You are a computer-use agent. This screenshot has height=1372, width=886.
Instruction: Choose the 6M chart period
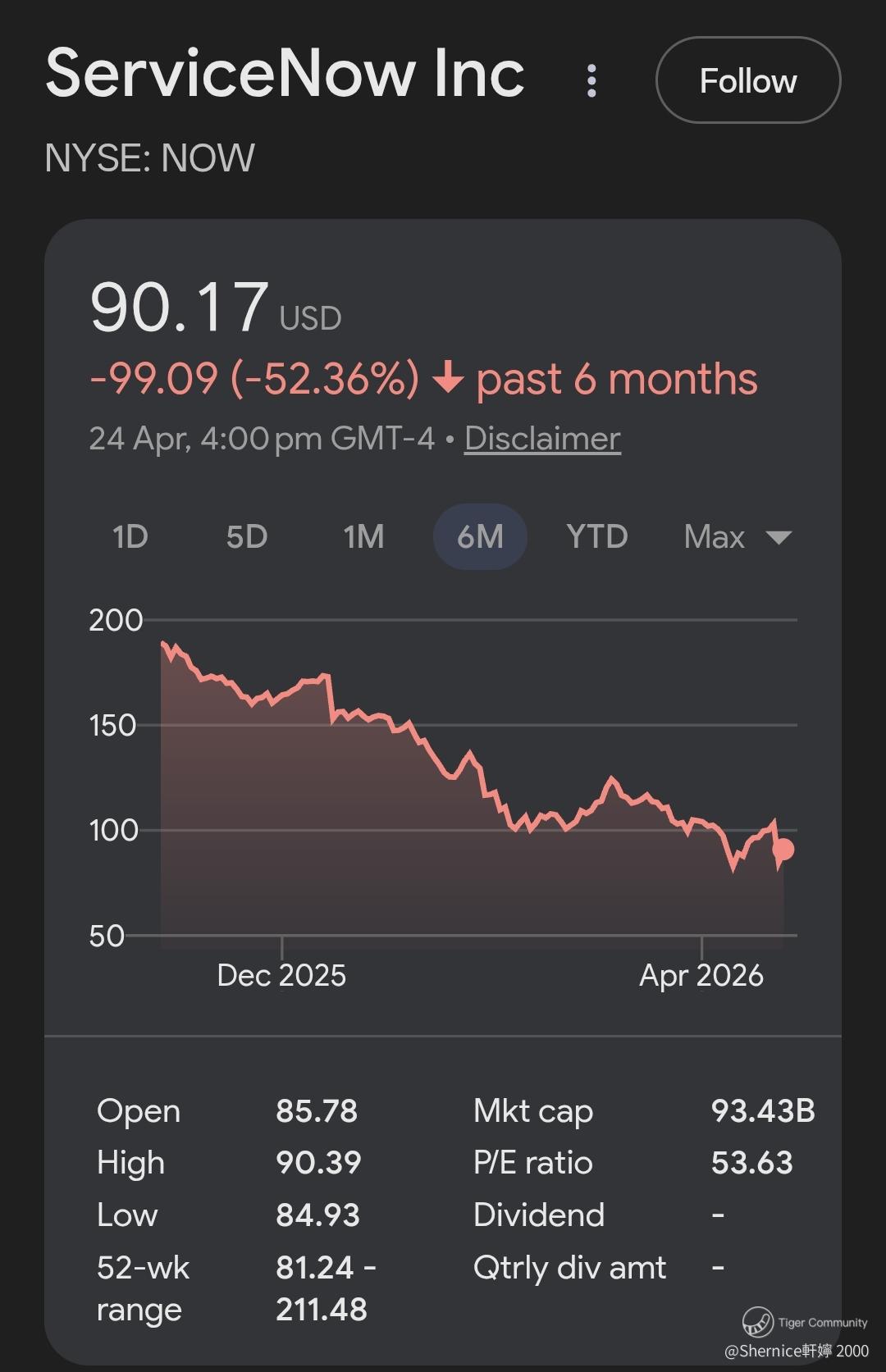coord(480,537)
